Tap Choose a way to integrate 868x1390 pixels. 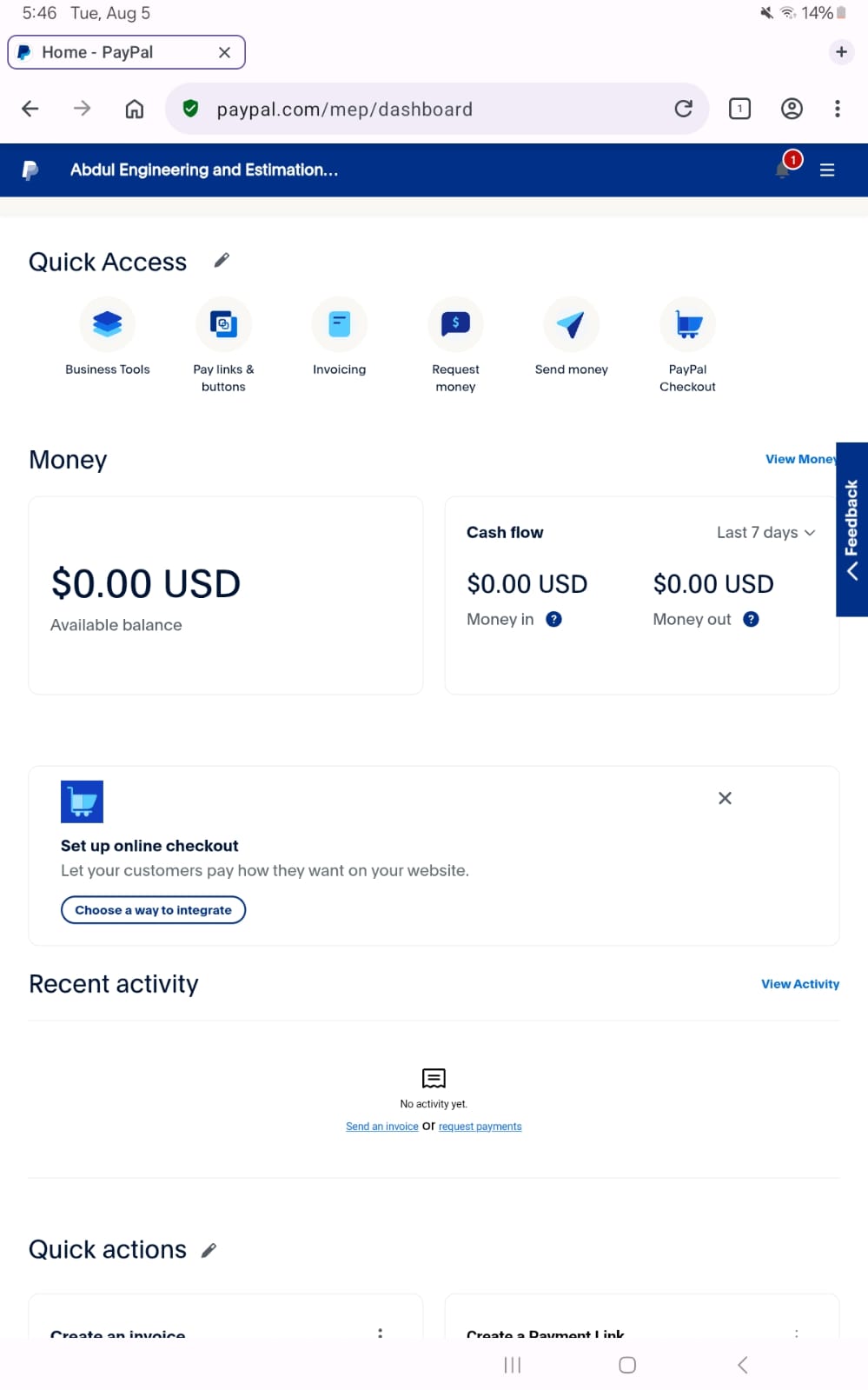click(153, 910)
